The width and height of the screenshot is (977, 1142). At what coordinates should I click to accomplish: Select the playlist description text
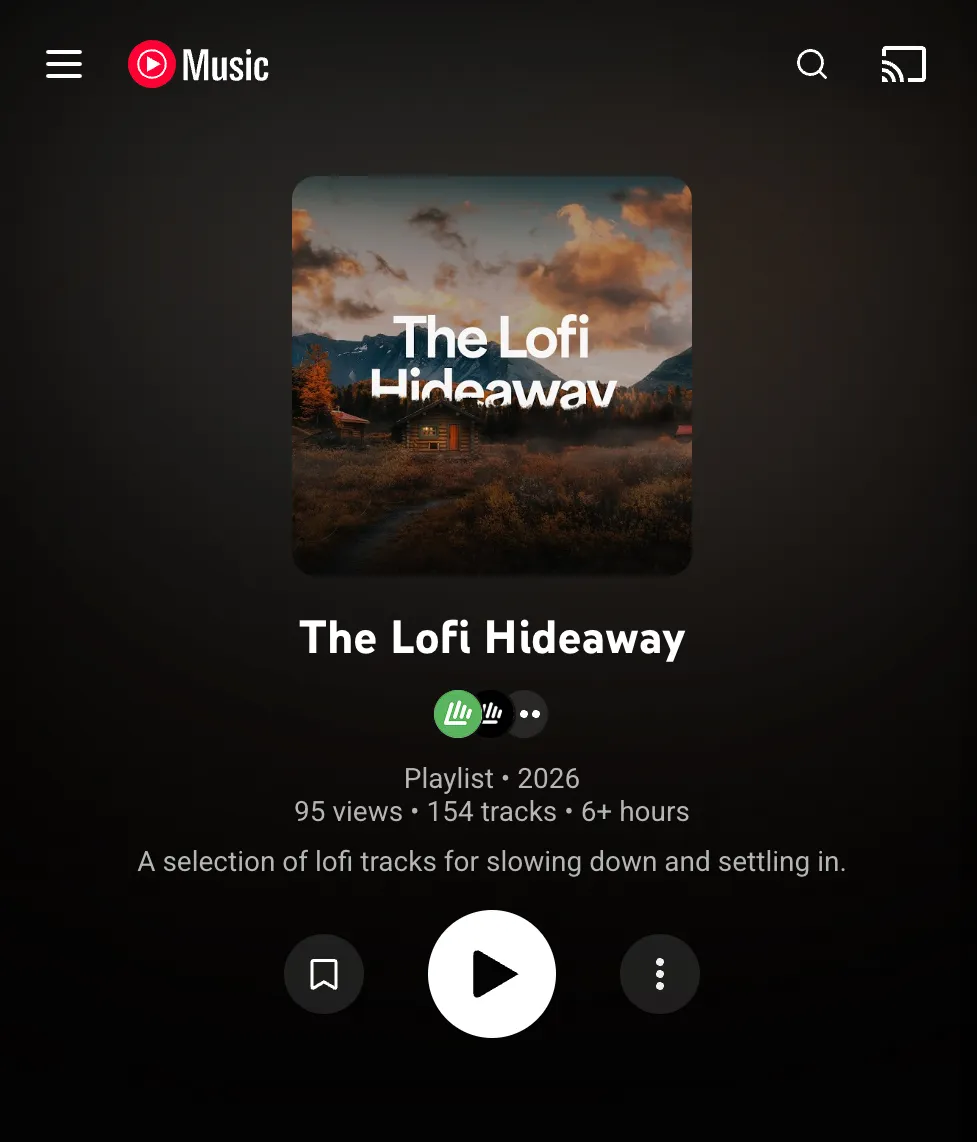tap(491, 861)
